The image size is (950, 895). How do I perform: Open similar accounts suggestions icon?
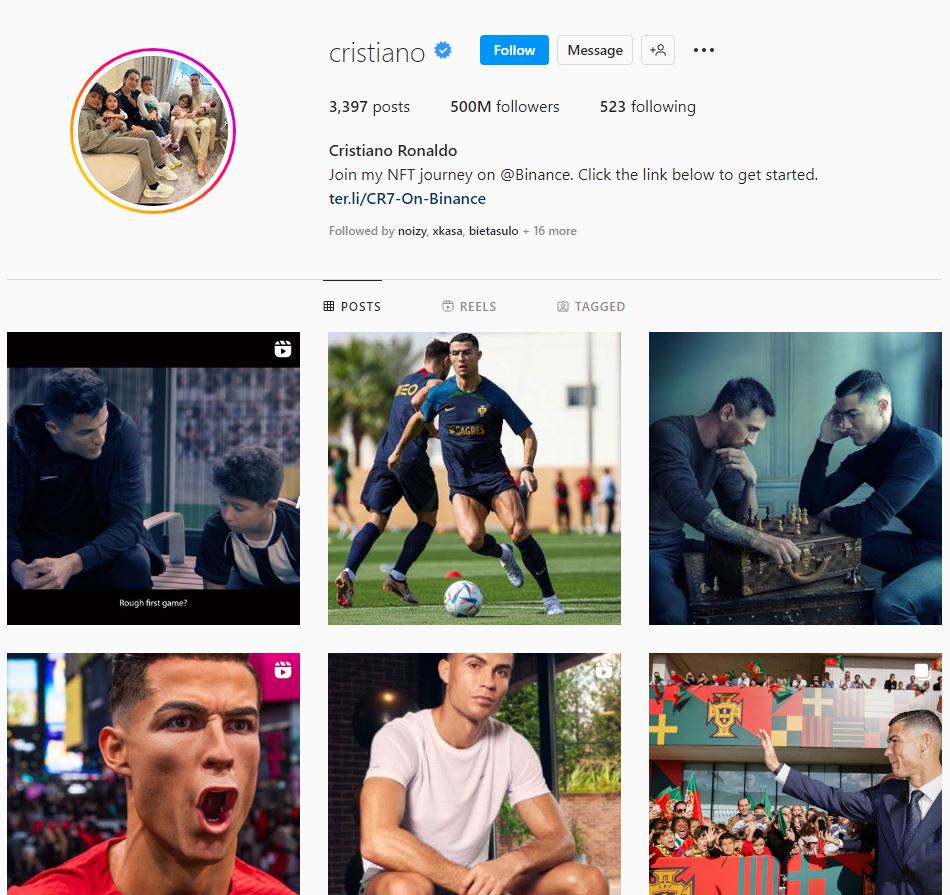(x=658, y=50)
